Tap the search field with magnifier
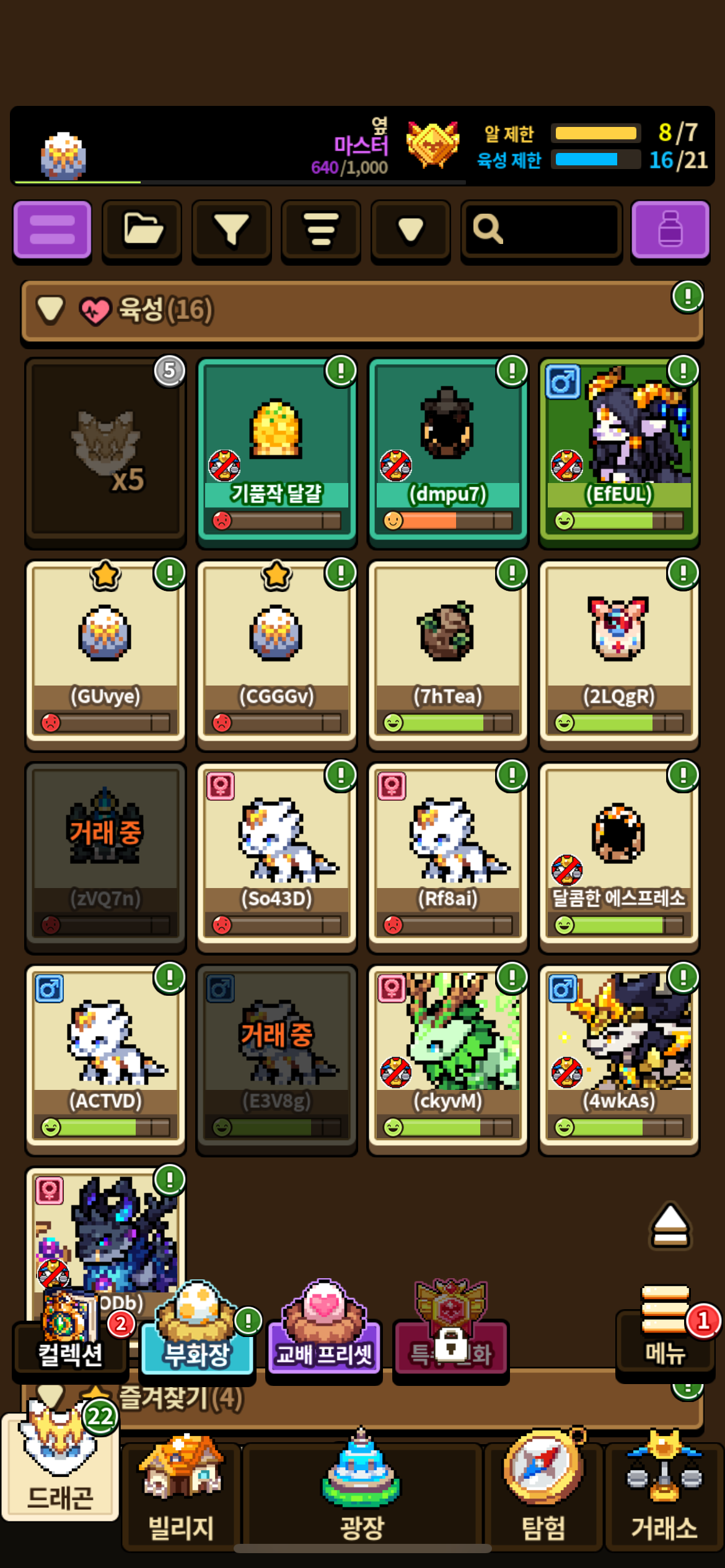Image resolution: width=725 pixels, height=1568 pixels. [x=542, y=230]
